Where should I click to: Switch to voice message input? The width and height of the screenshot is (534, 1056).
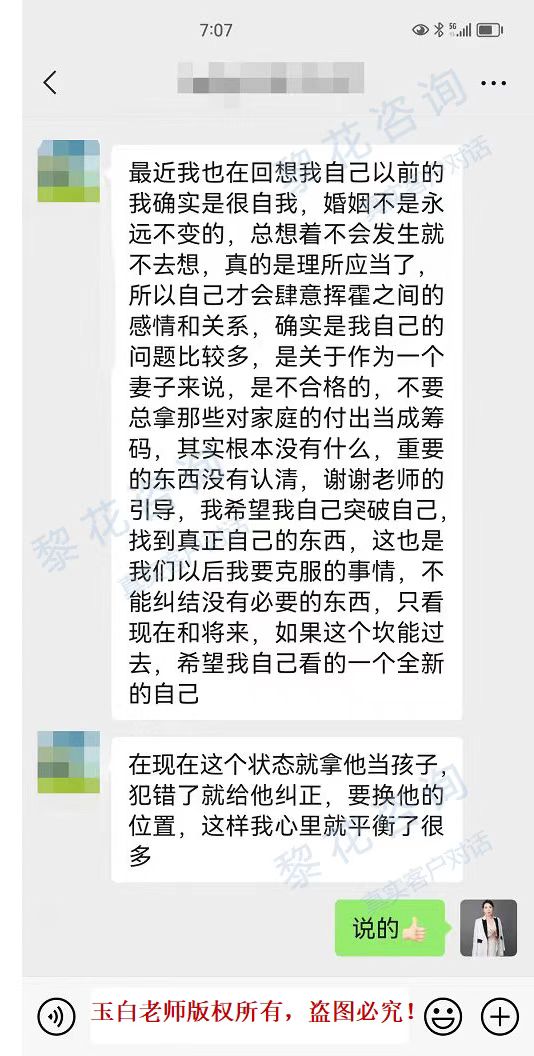pos(56,1016)
